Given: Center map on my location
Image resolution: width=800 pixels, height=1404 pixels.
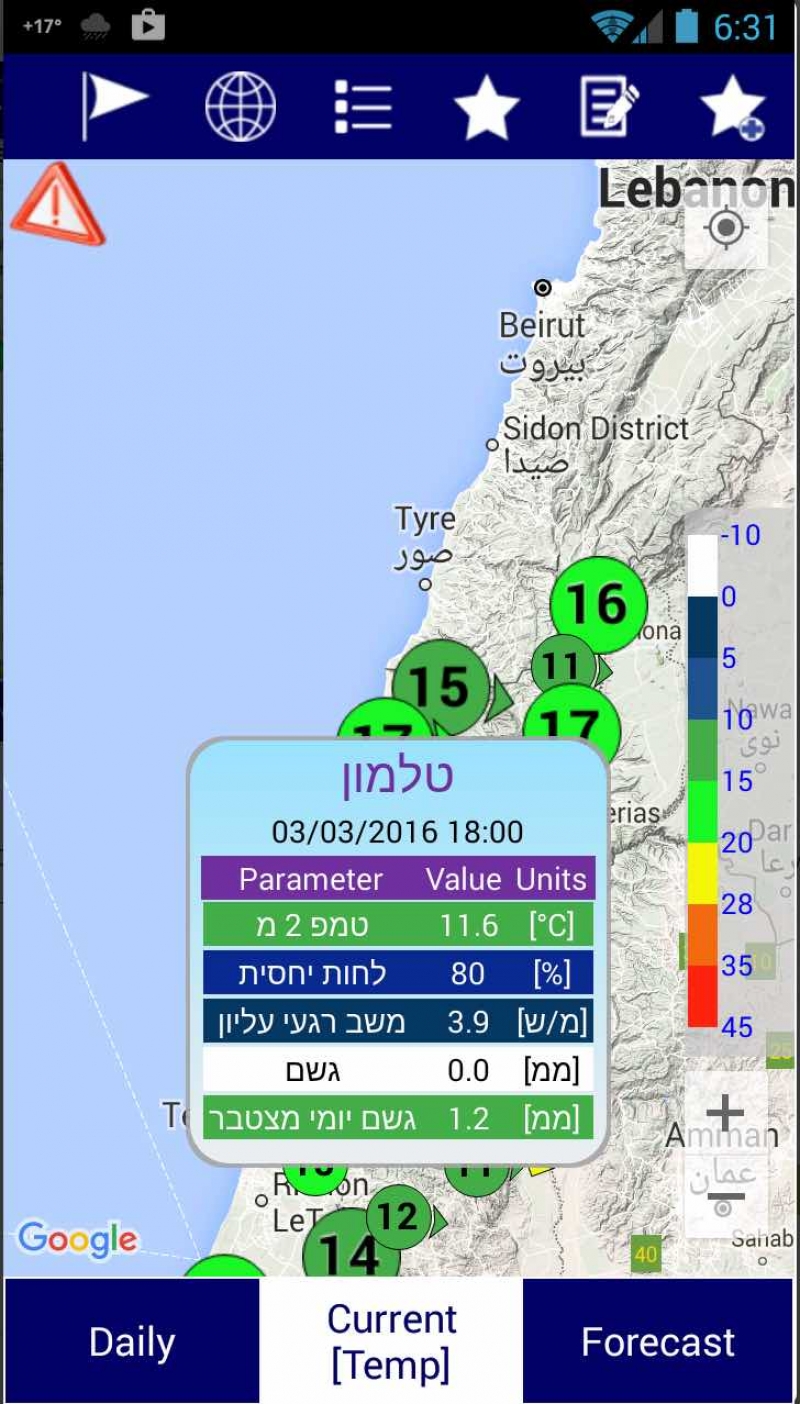Looking at the screenshot, I should (x=726, y=229).
